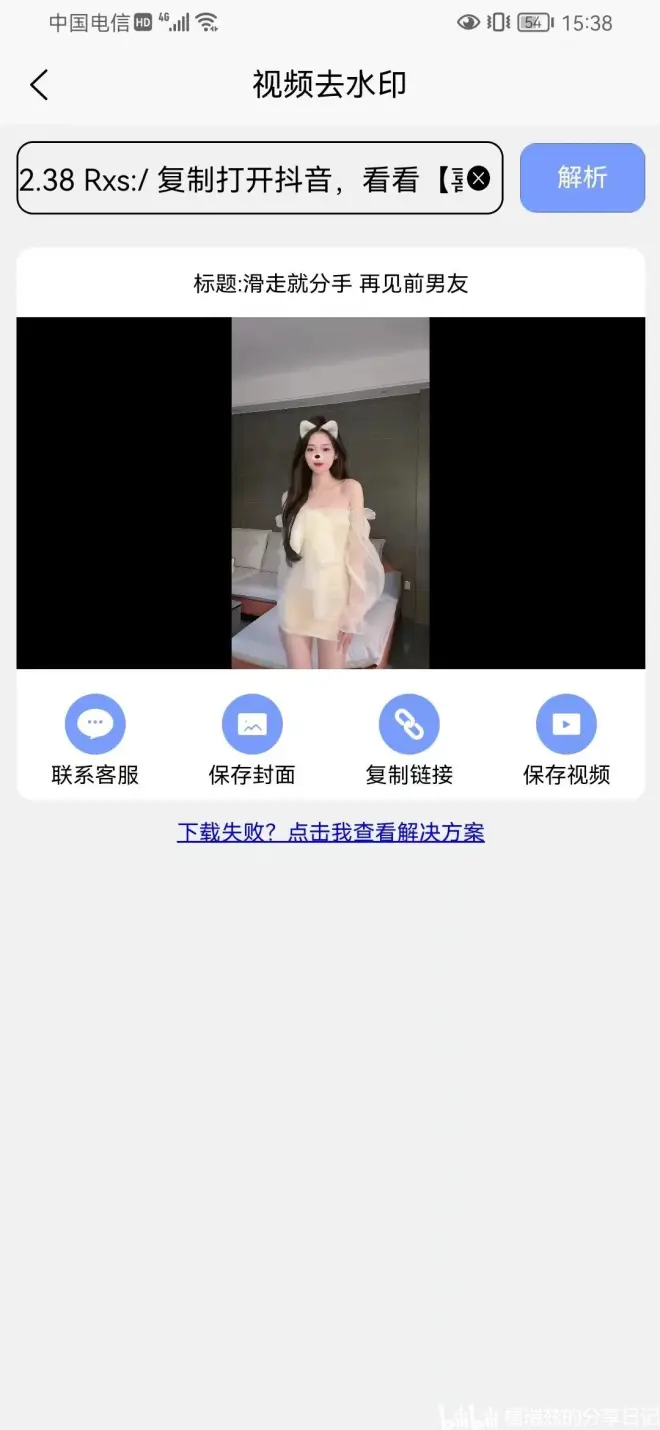Viewport: 660px width, 1430px height.
Task: Tap the parsed video preview
Action: point(330,493)
